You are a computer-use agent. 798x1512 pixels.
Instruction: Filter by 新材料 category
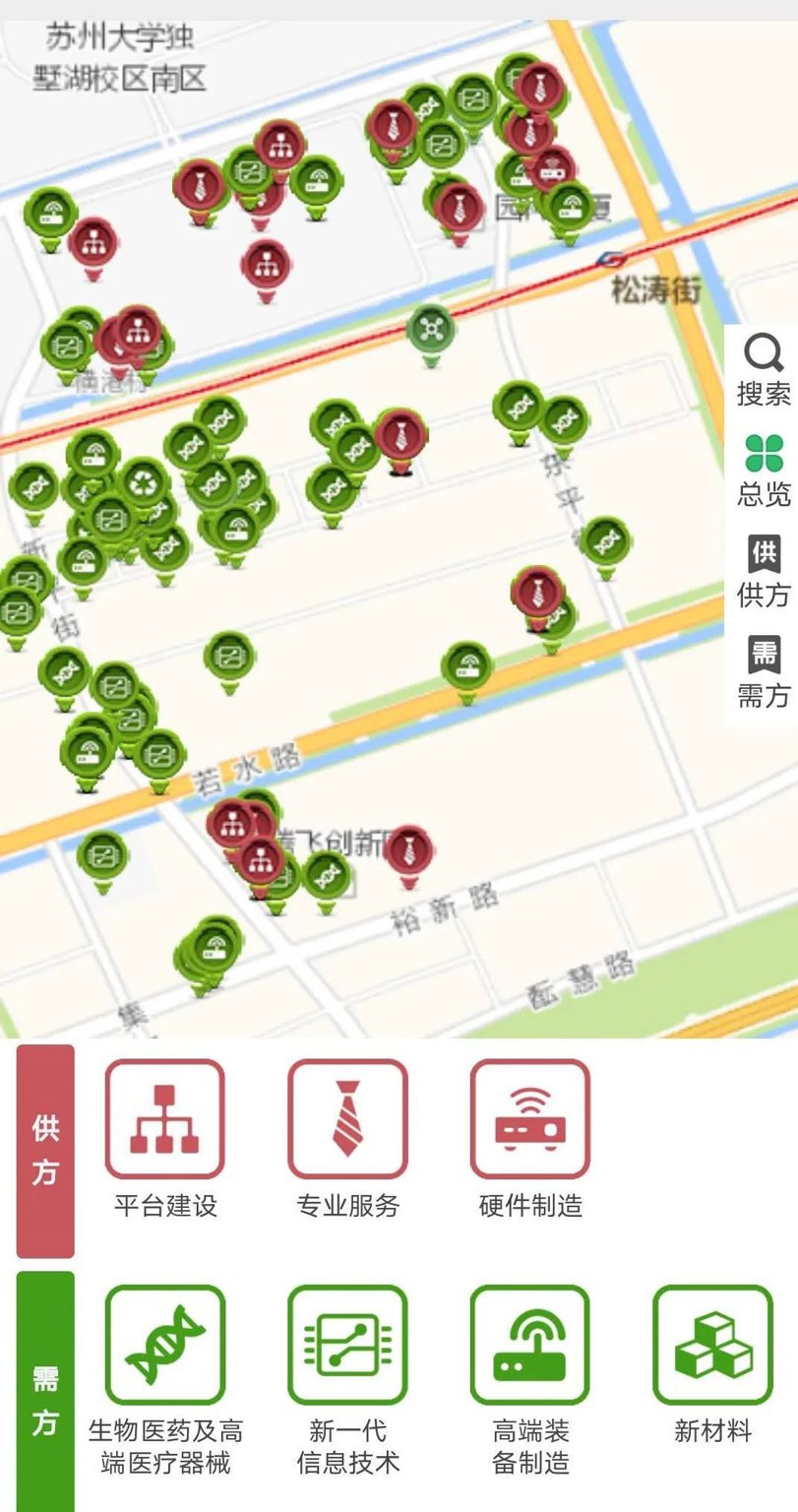[712, 1345]
